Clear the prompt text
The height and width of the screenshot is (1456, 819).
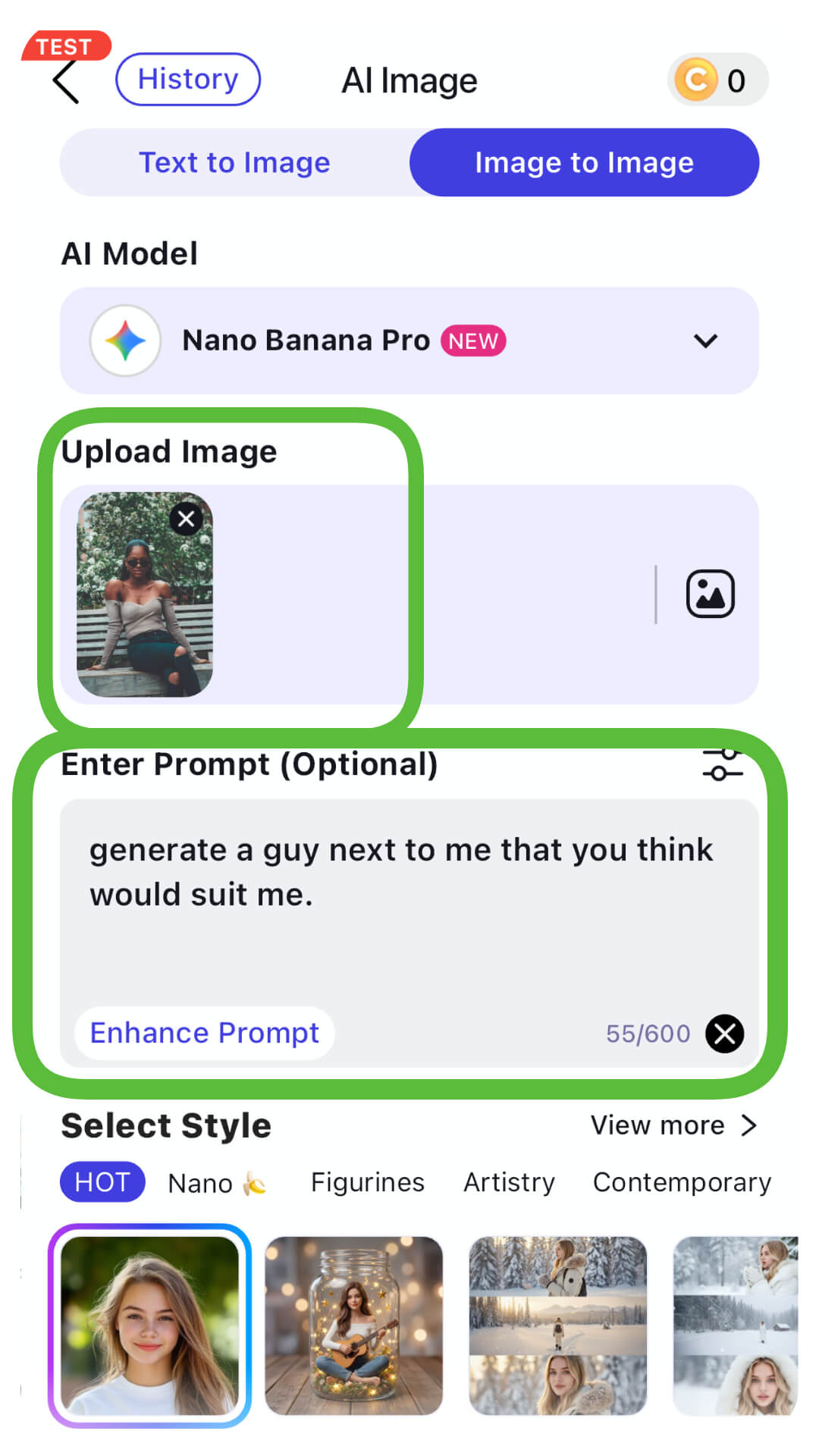[724, 1034]
